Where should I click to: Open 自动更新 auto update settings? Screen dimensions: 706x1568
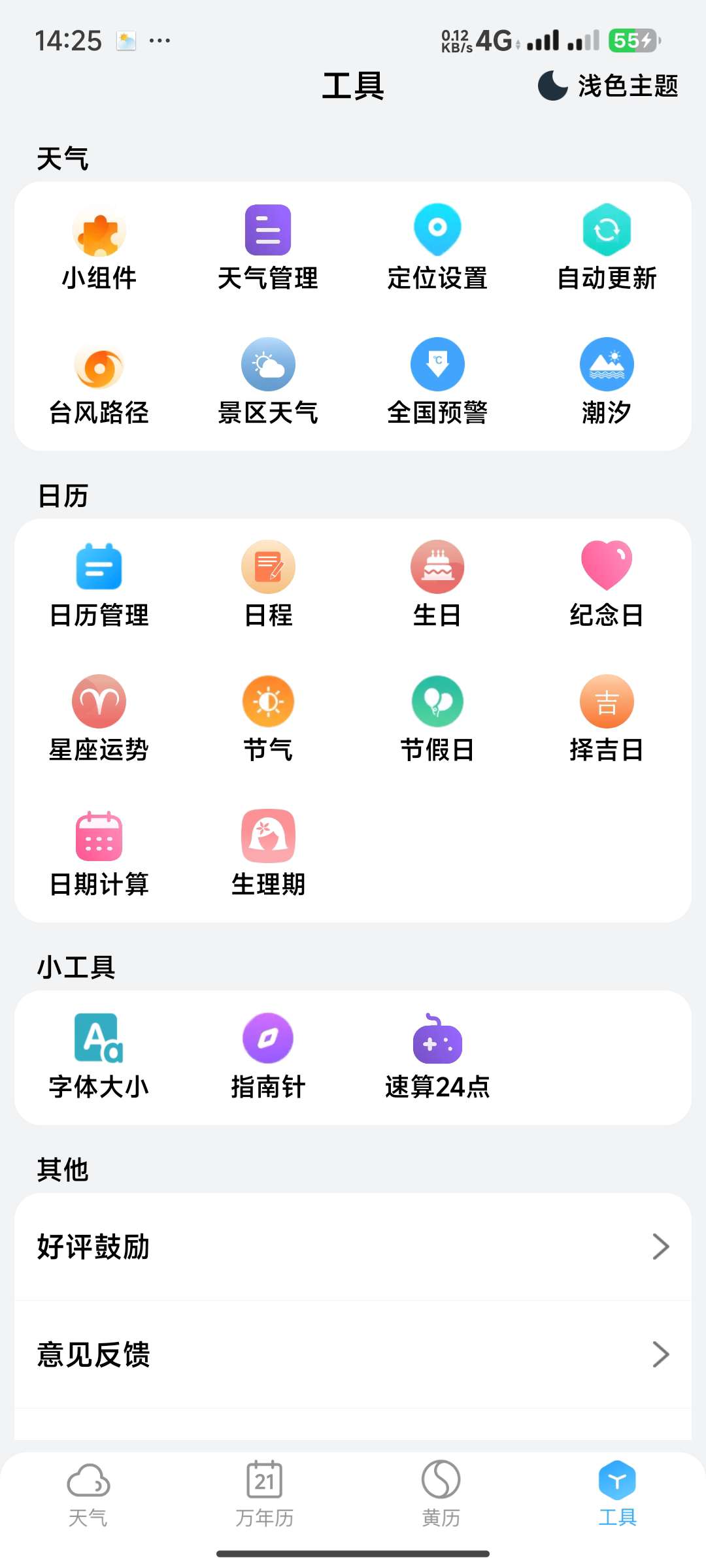[607, 248]
